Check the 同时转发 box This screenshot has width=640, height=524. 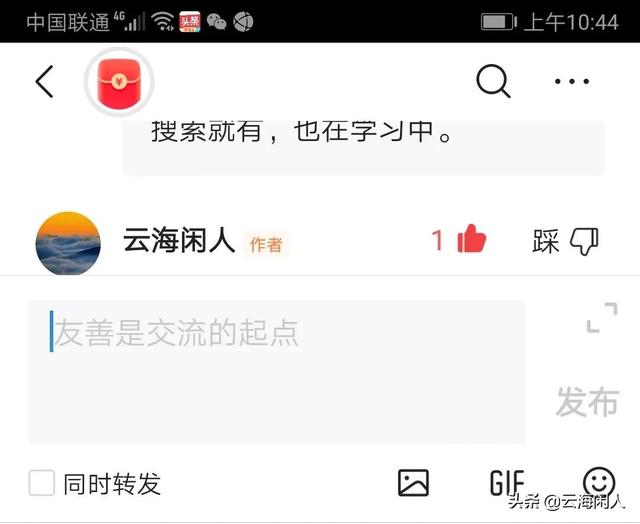tap(42, 484)
